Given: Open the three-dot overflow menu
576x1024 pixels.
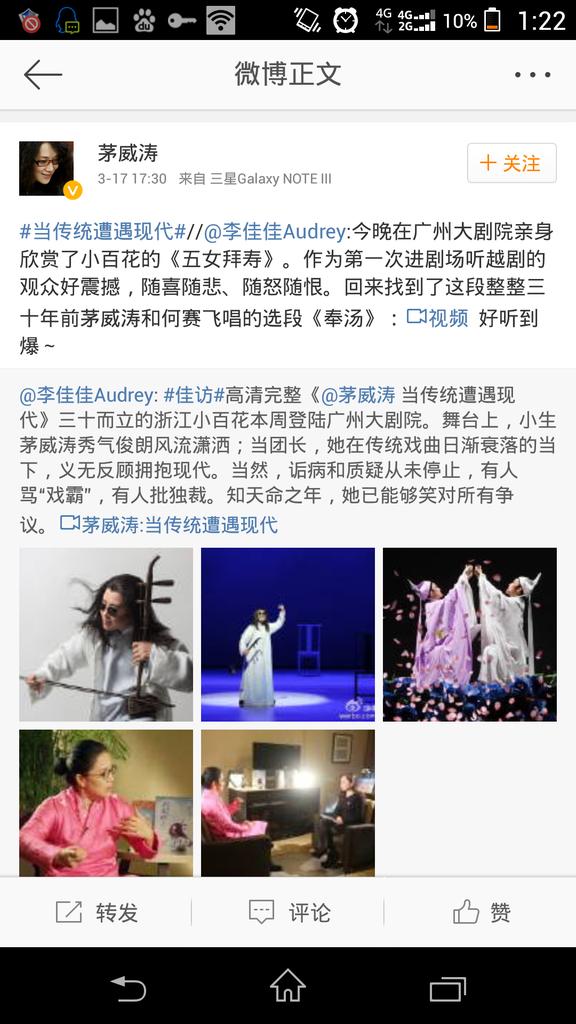Looking at the screenshot, I should pyautogui.click(x=532, y=75).
